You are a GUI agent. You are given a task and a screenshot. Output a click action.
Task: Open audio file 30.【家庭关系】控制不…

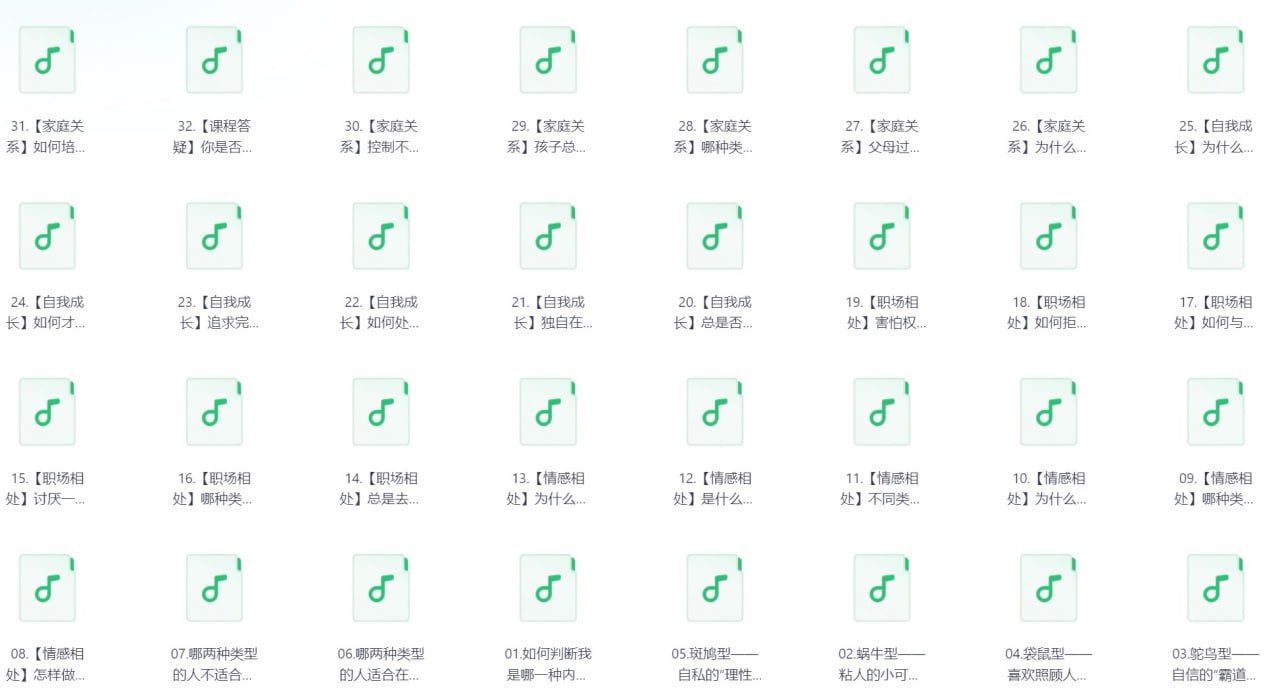[x=381, y=61]
